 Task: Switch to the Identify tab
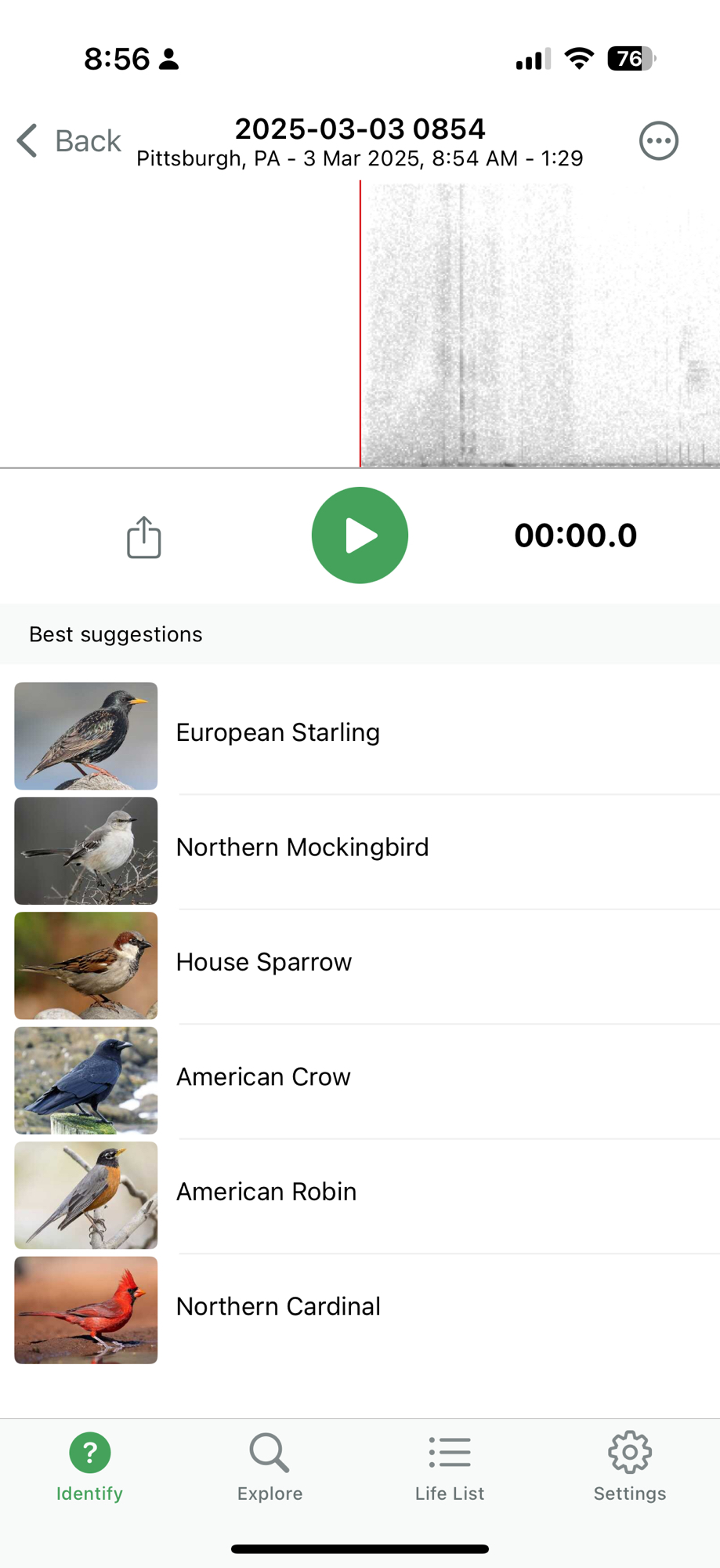click(x=89, y=1468)
